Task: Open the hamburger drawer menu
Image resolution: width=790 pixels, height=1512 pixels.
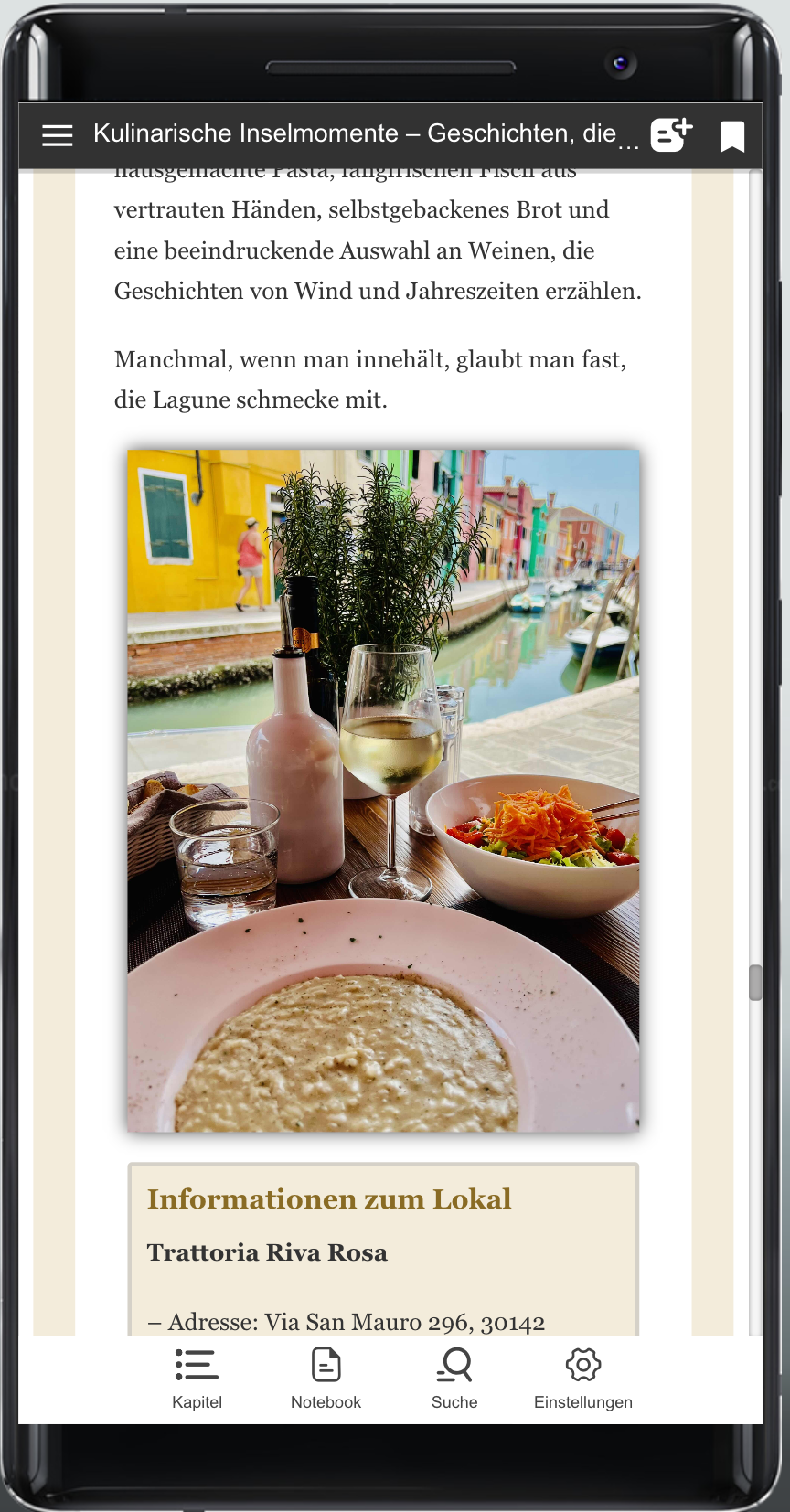Action: pyautogui.click(x=58, y=135)
